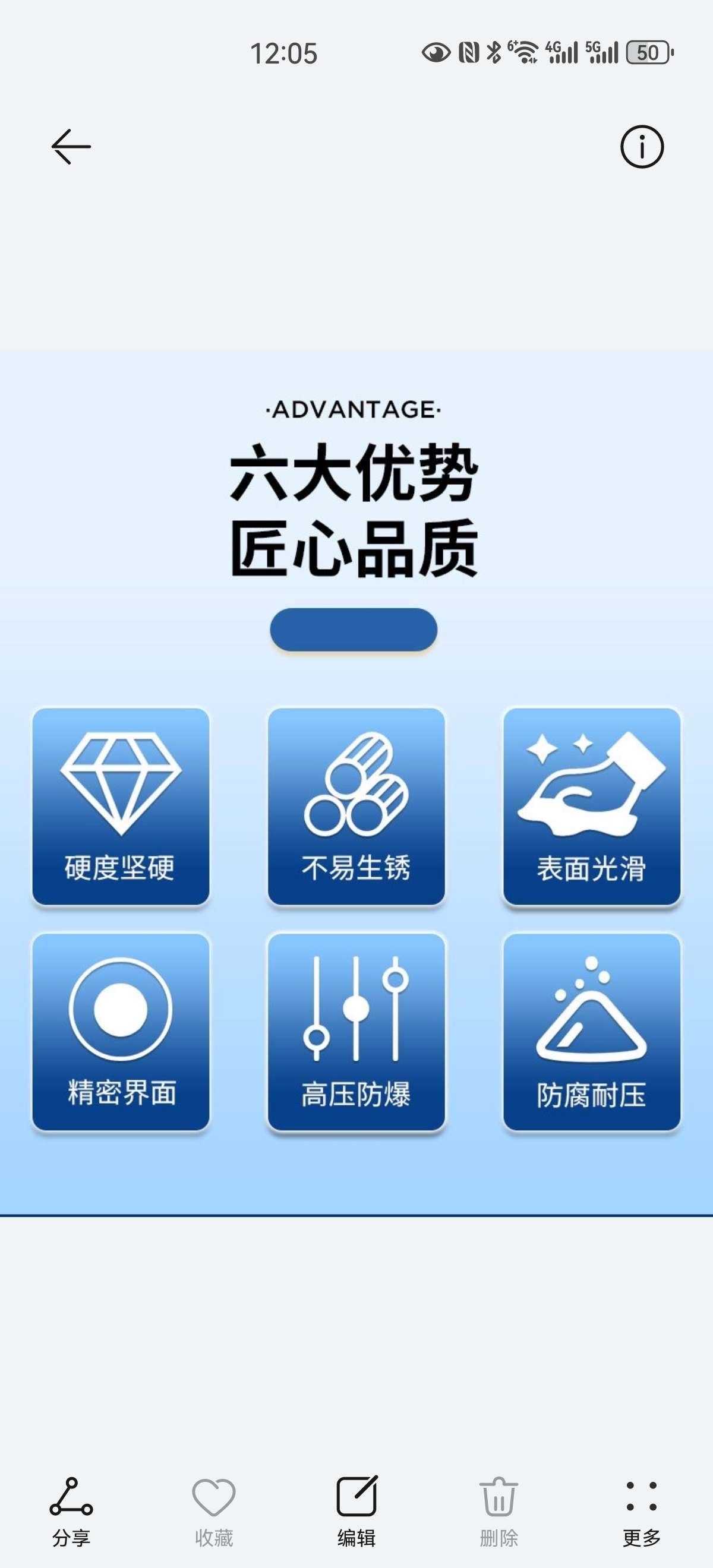Viewport: 713px width, 1568px height.
Task: Open the 更多 more options menu
Action: pos(641,1511)
